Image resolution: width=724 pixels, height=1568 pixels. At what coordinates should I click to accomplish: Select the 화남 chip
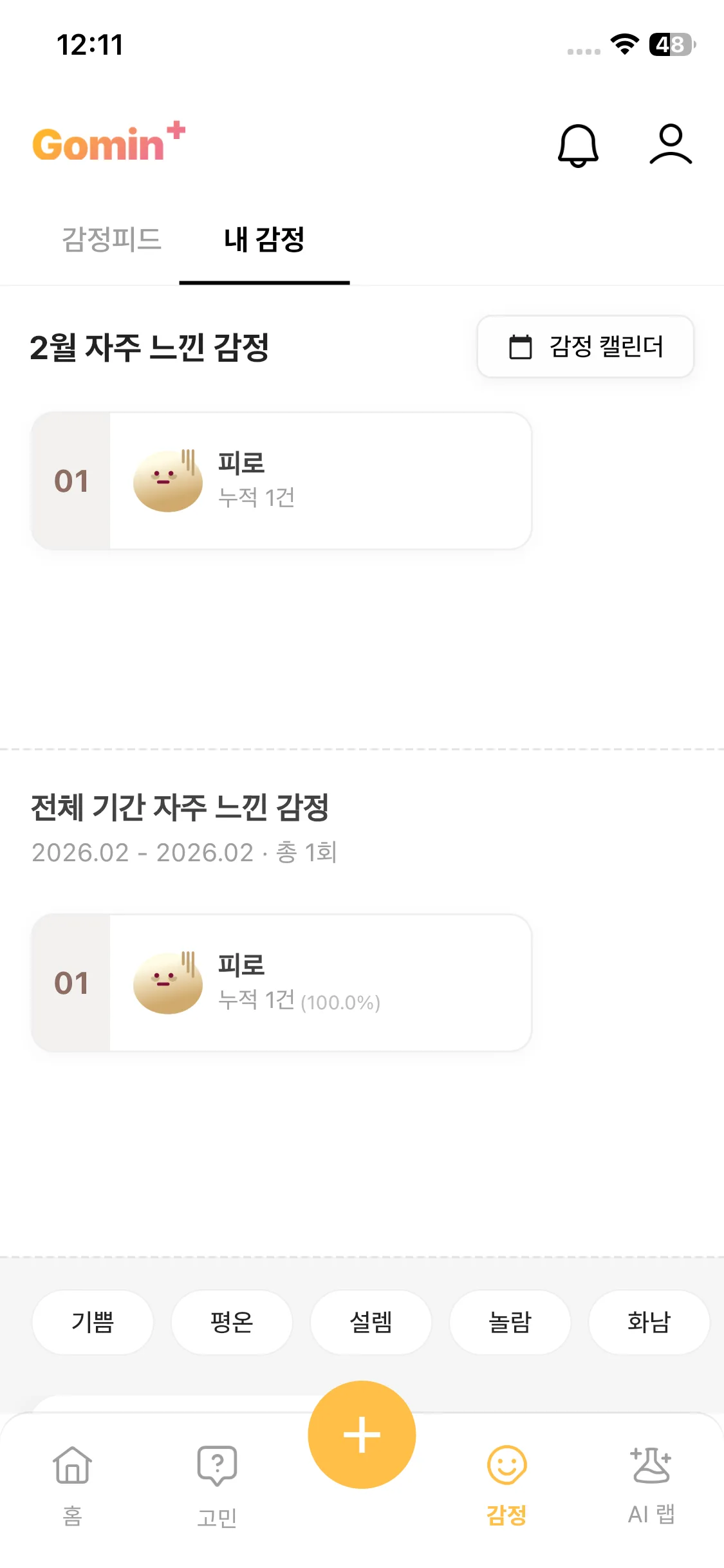pos(649,1322)
